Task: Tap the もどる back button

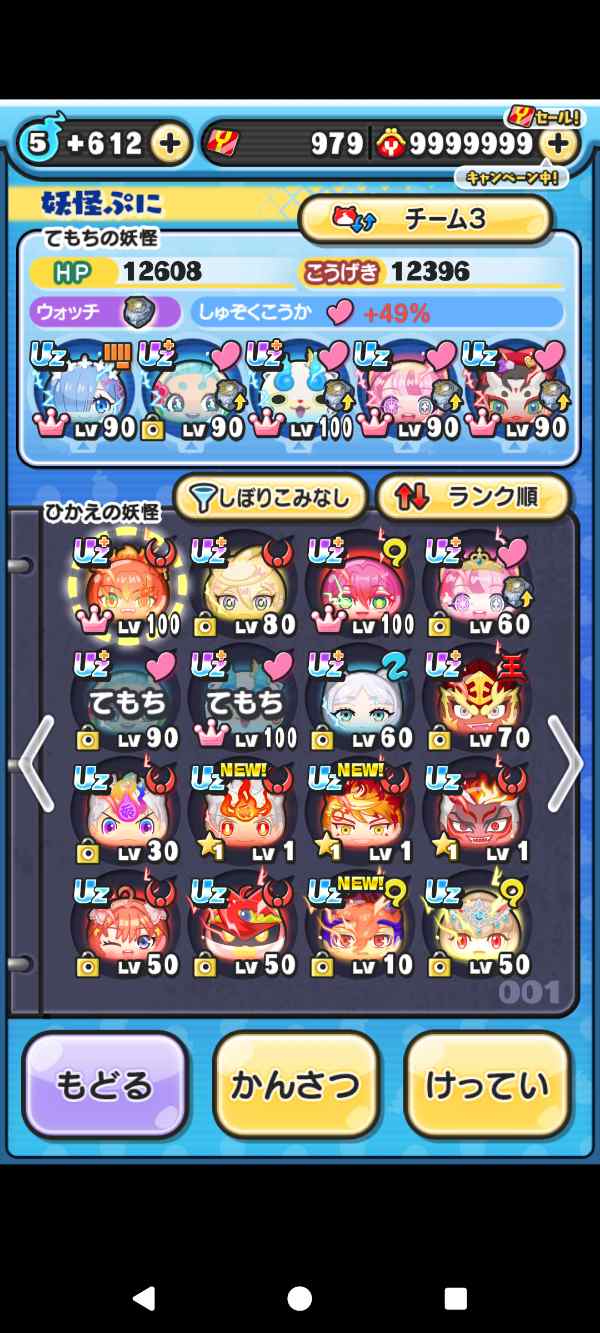Action: (105, 1085)
